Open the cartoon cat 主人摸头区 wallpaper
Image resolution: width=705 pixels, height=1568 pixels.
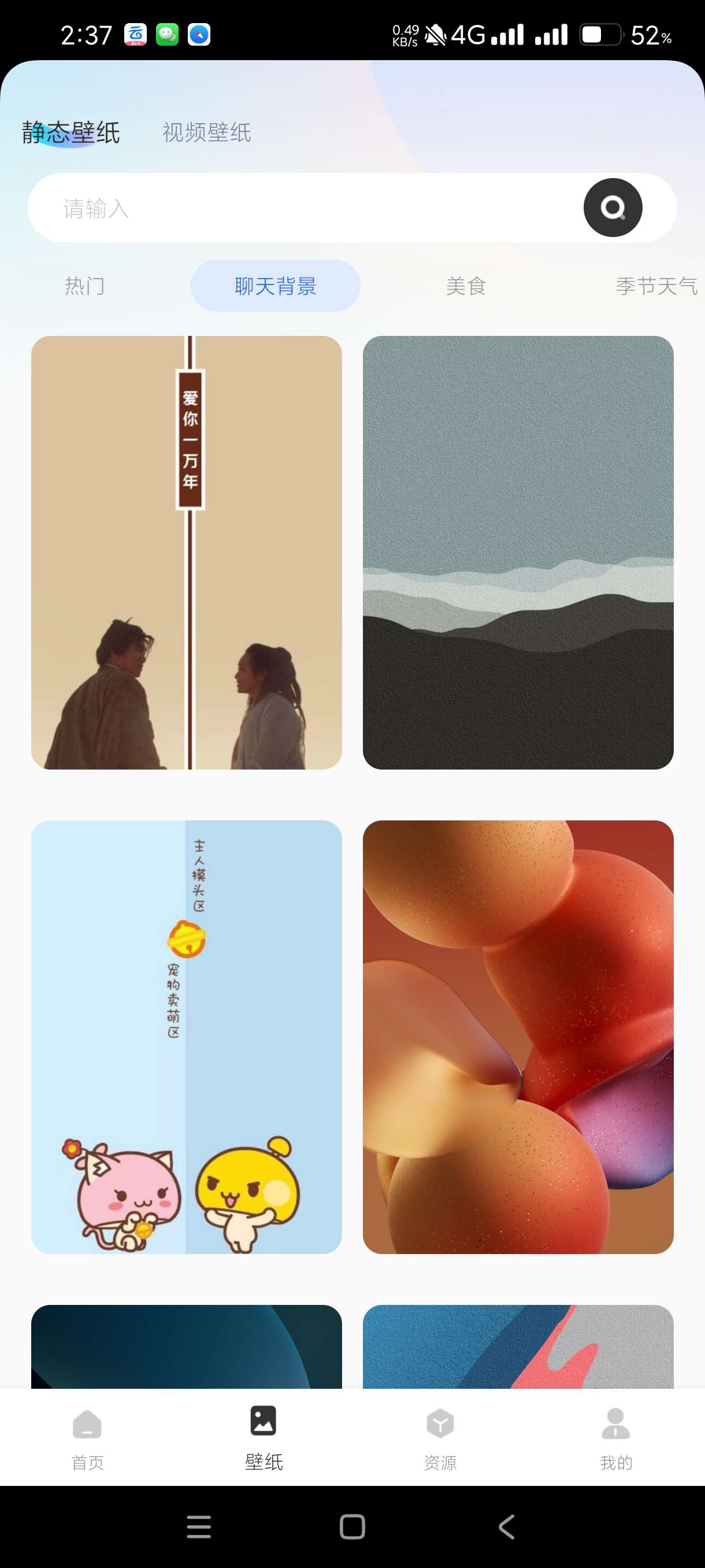pos(186,1037)
